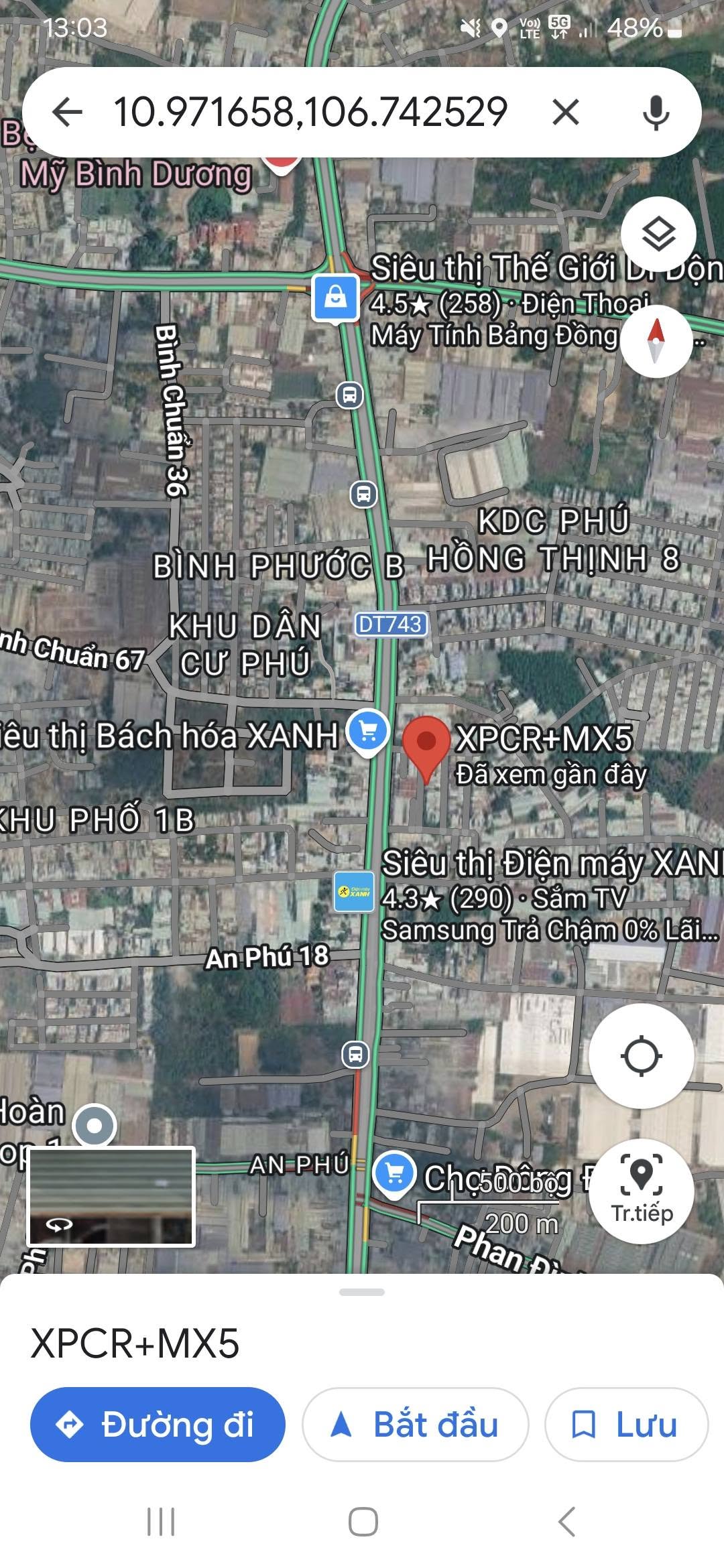Get directions with Đường đi
724x1568 pixels.
pos(158,1425)
